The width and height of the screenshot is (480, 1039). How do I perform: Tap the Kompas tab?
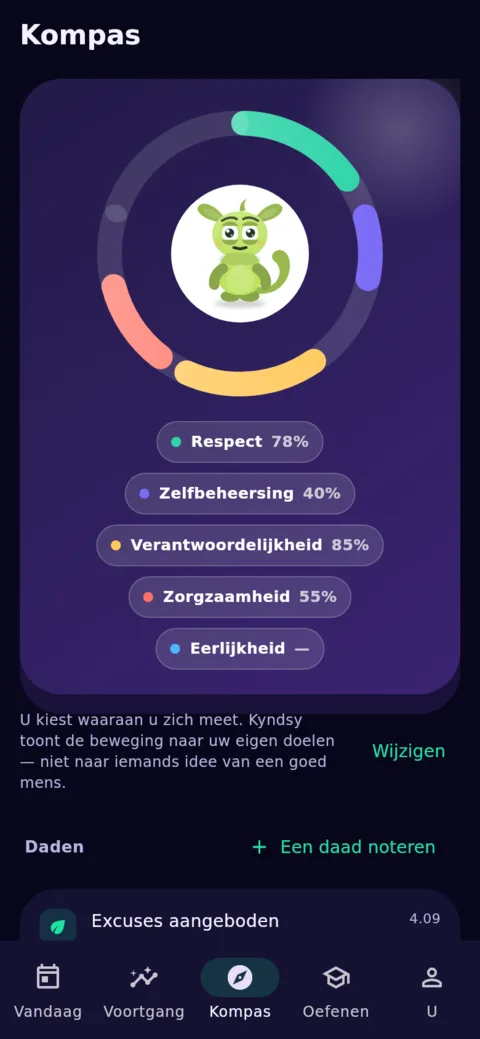[x=240, y=992]
